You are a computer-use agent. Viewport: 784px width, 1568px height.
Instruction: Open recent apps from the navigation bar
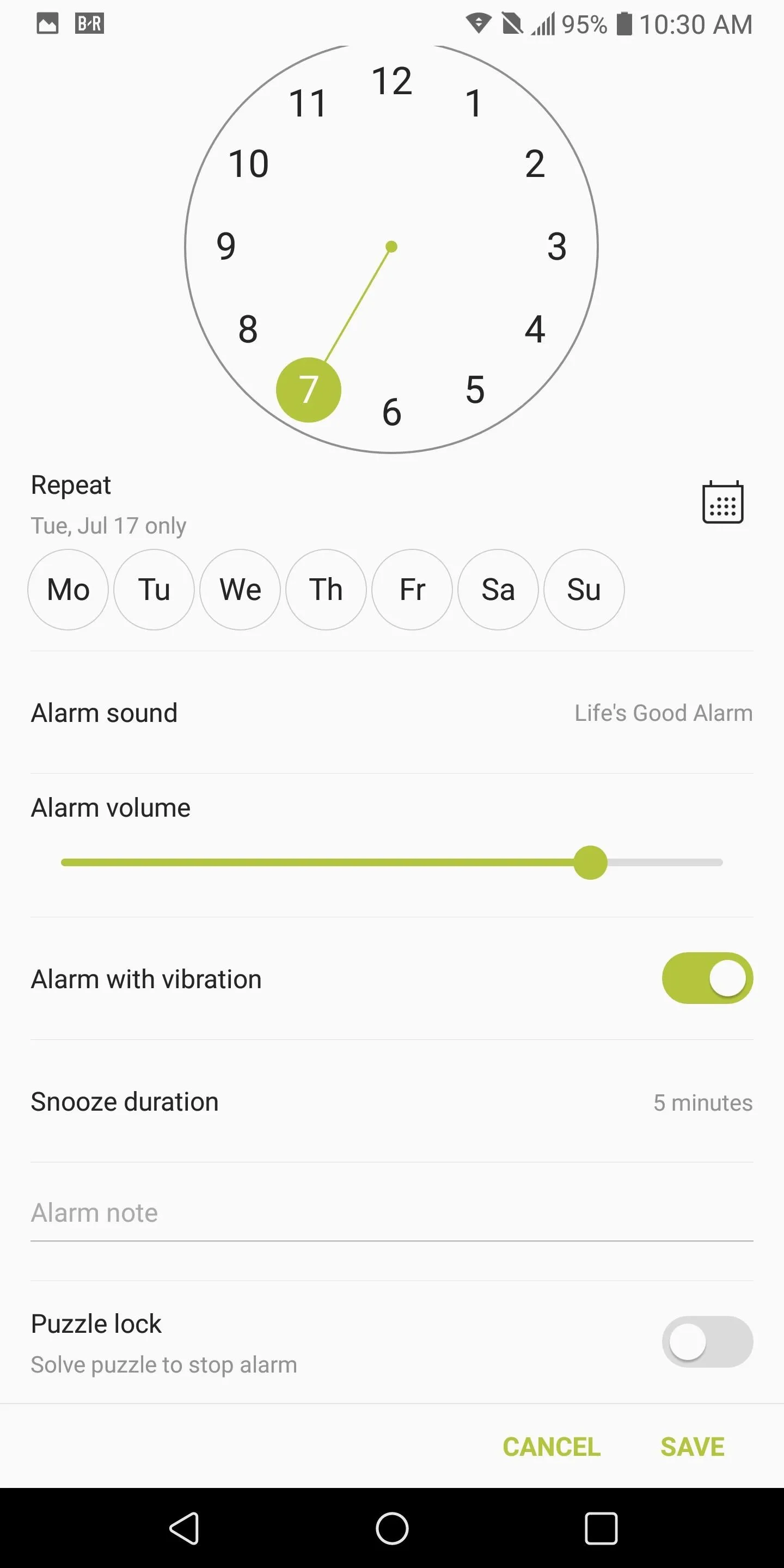(x=601, y=1528)
